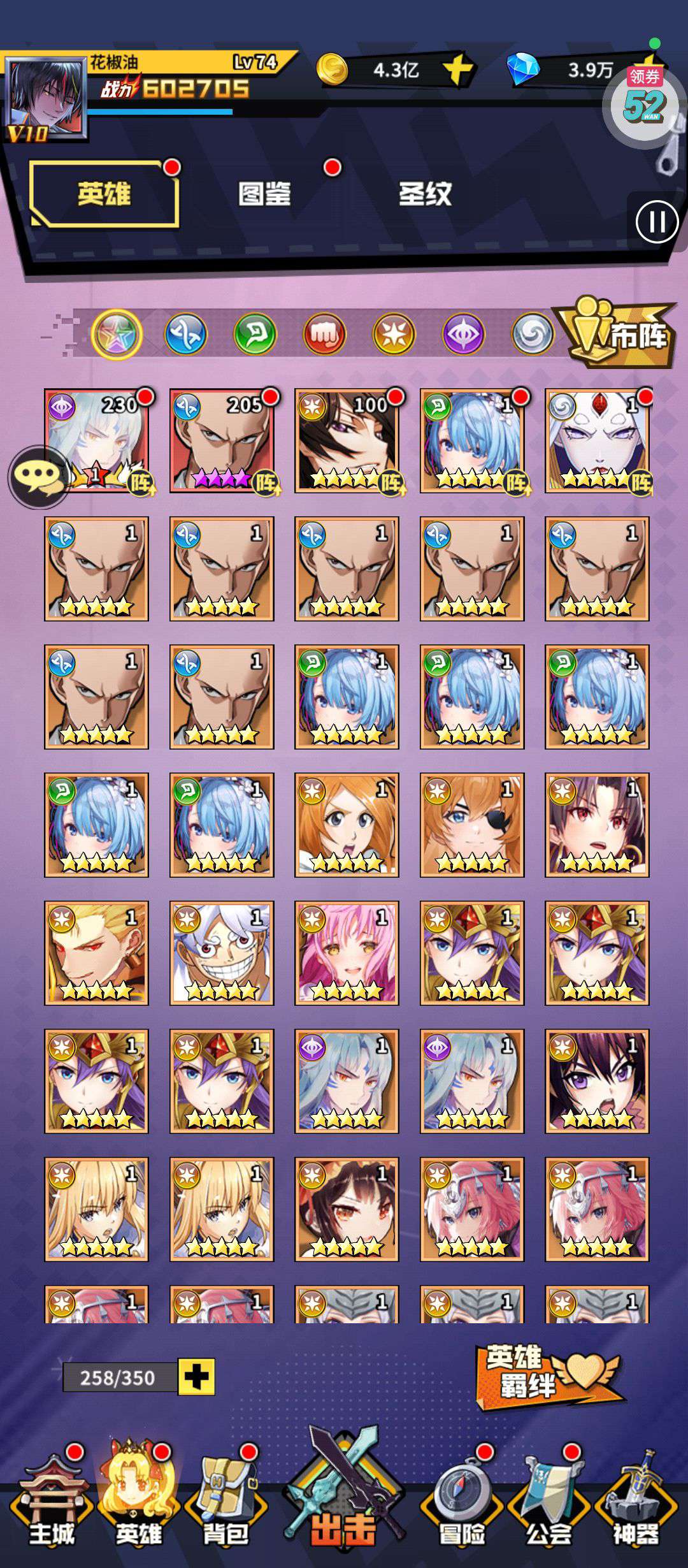Open the 领券 52 coupon floating icon
The width and height of the screenshot is (688, 1568).
tap(644, 102)
